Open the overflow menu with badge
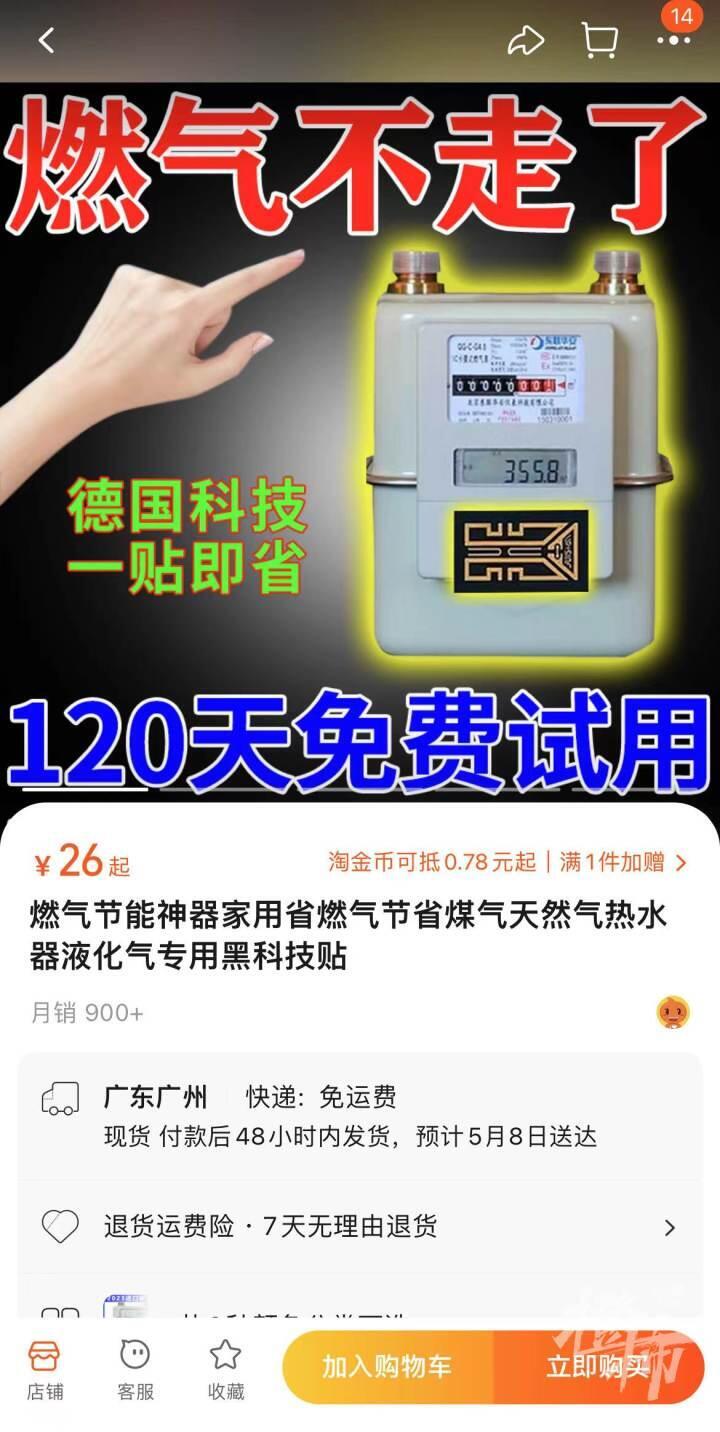This screenshot has height=1432, width=720. (674, 40)
